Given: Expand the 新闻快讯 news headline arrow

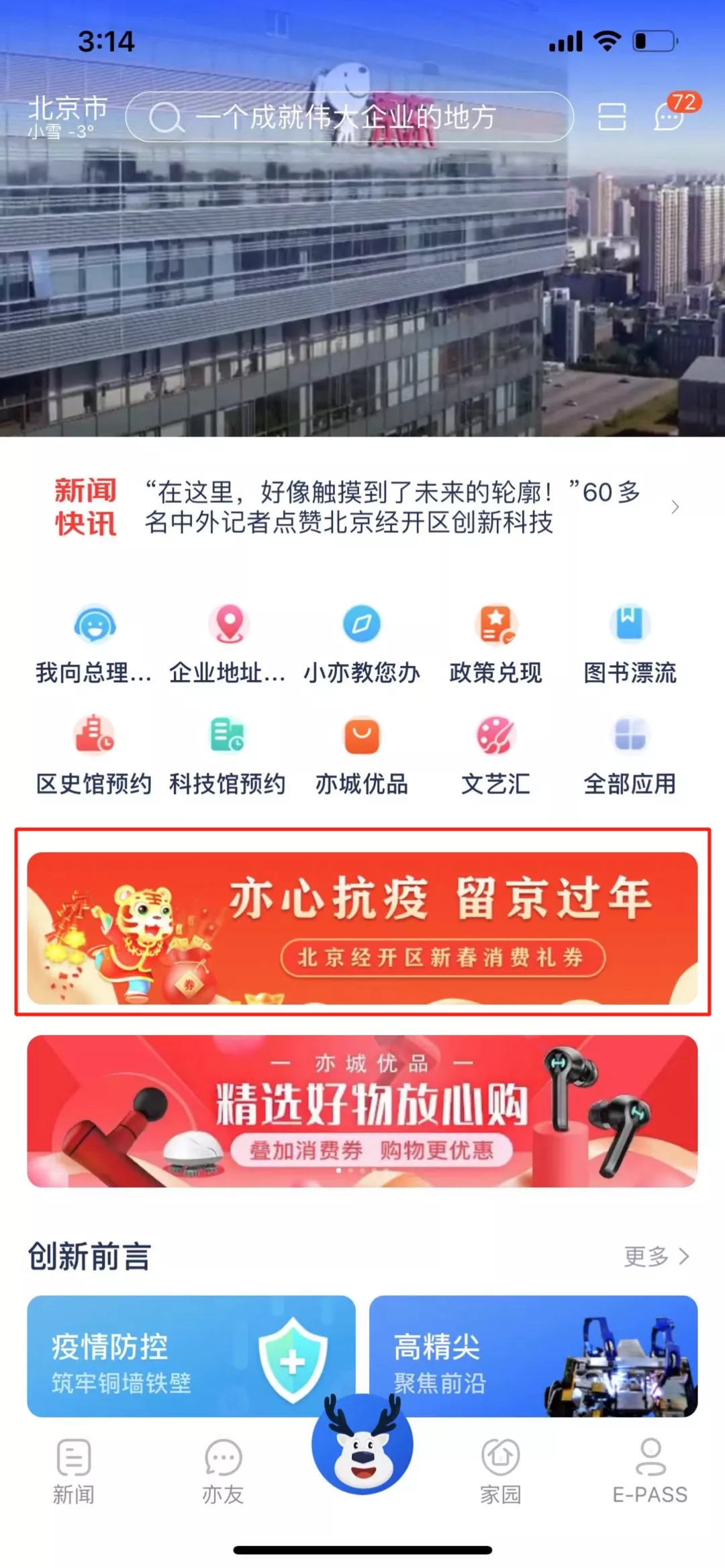Looking at the screenshot, I should [x=676, y=508].
